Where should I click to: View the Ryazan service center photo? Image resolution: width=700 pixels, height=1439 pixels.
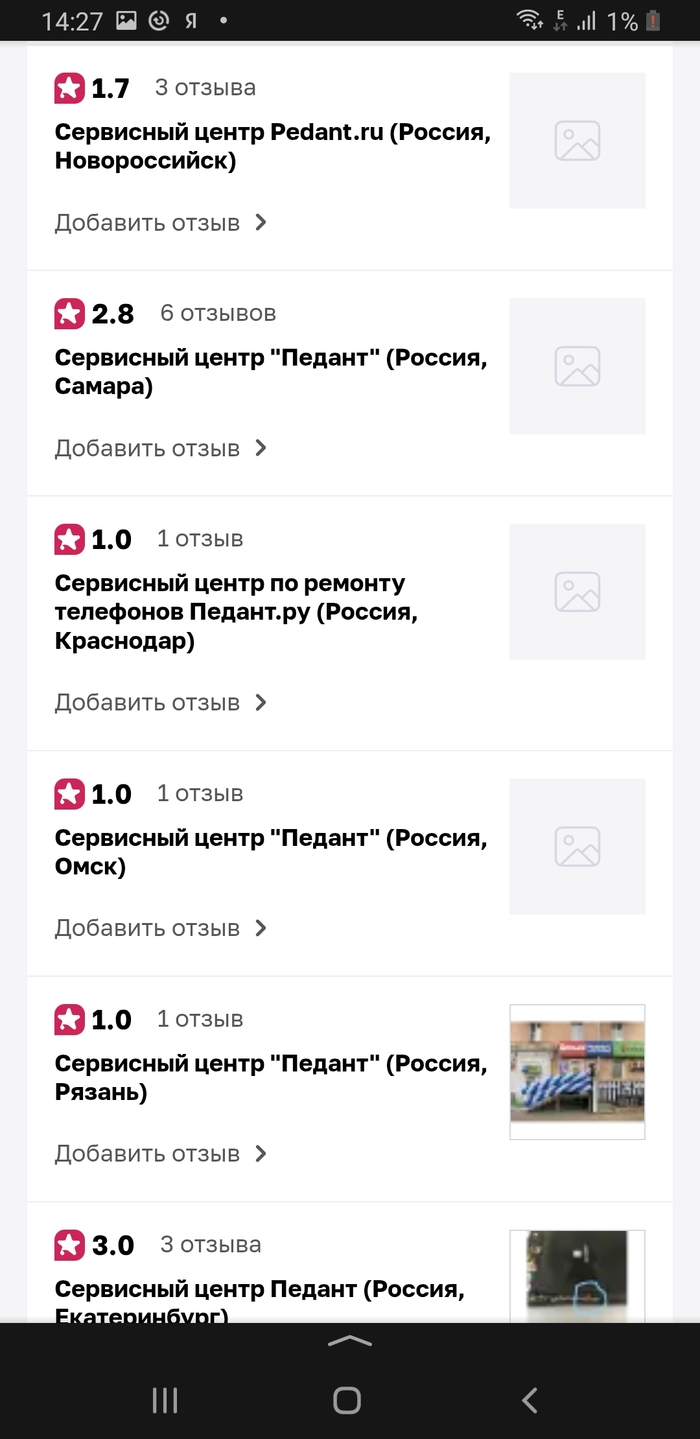tap(577, 1072)
